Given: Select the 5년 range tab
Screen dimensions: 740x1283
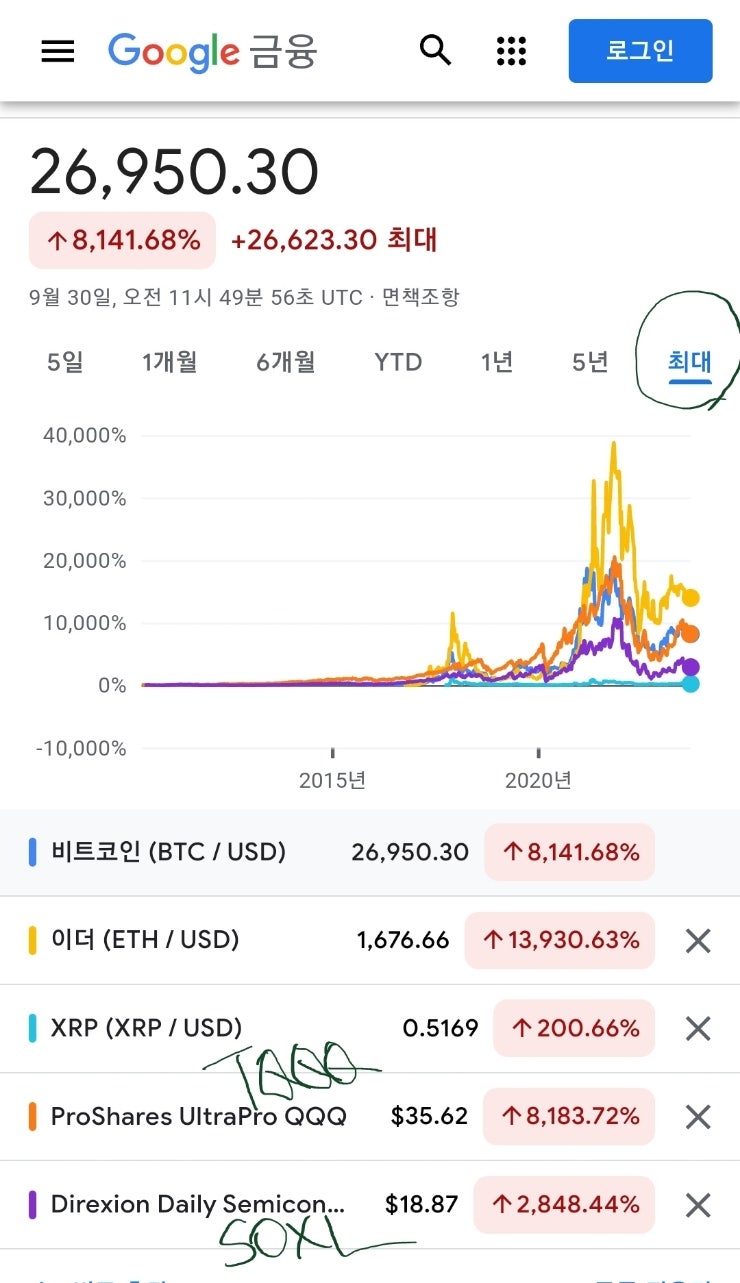Looking at the screenshot, I should 588,362.
